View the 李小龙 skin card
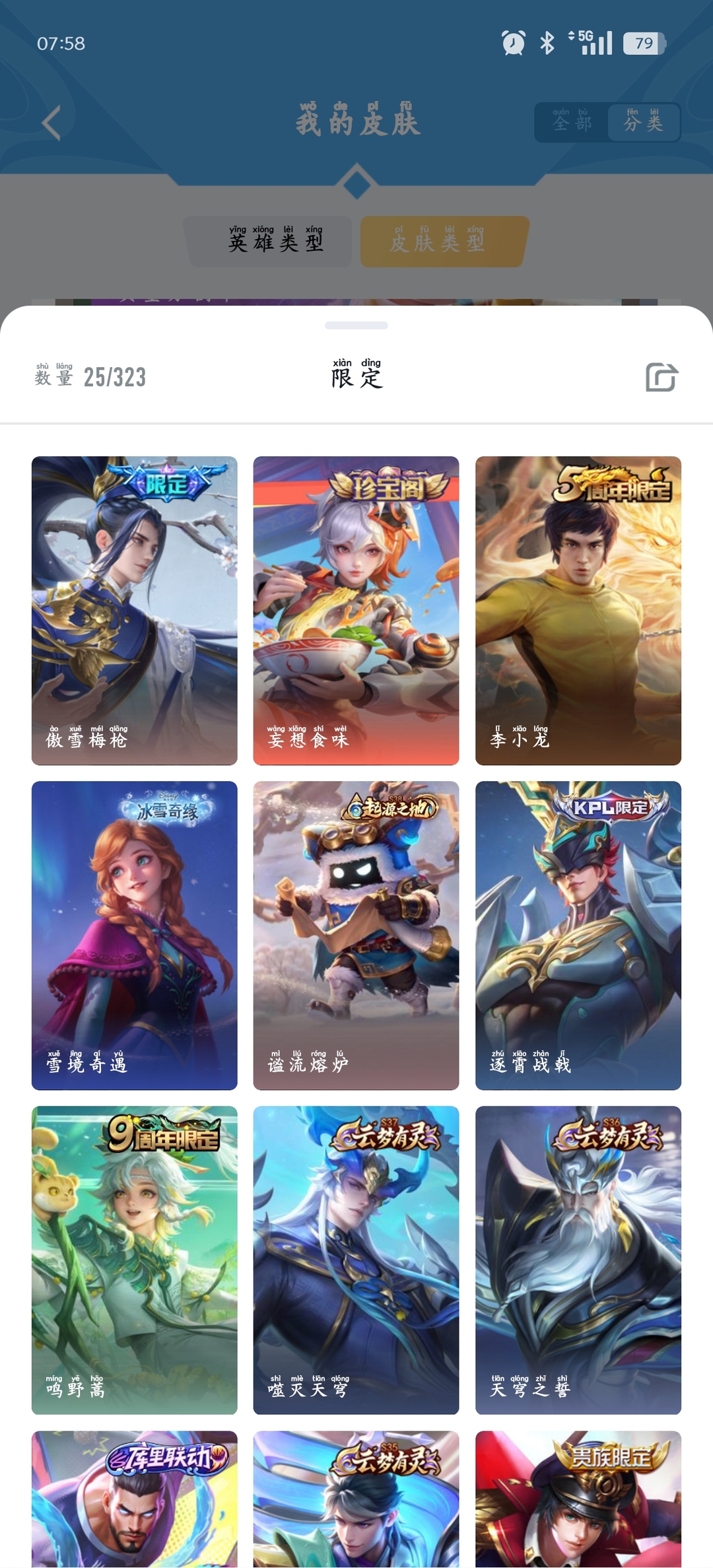Viewport: 713px width, 1568px height. click(x=578, y=610)
